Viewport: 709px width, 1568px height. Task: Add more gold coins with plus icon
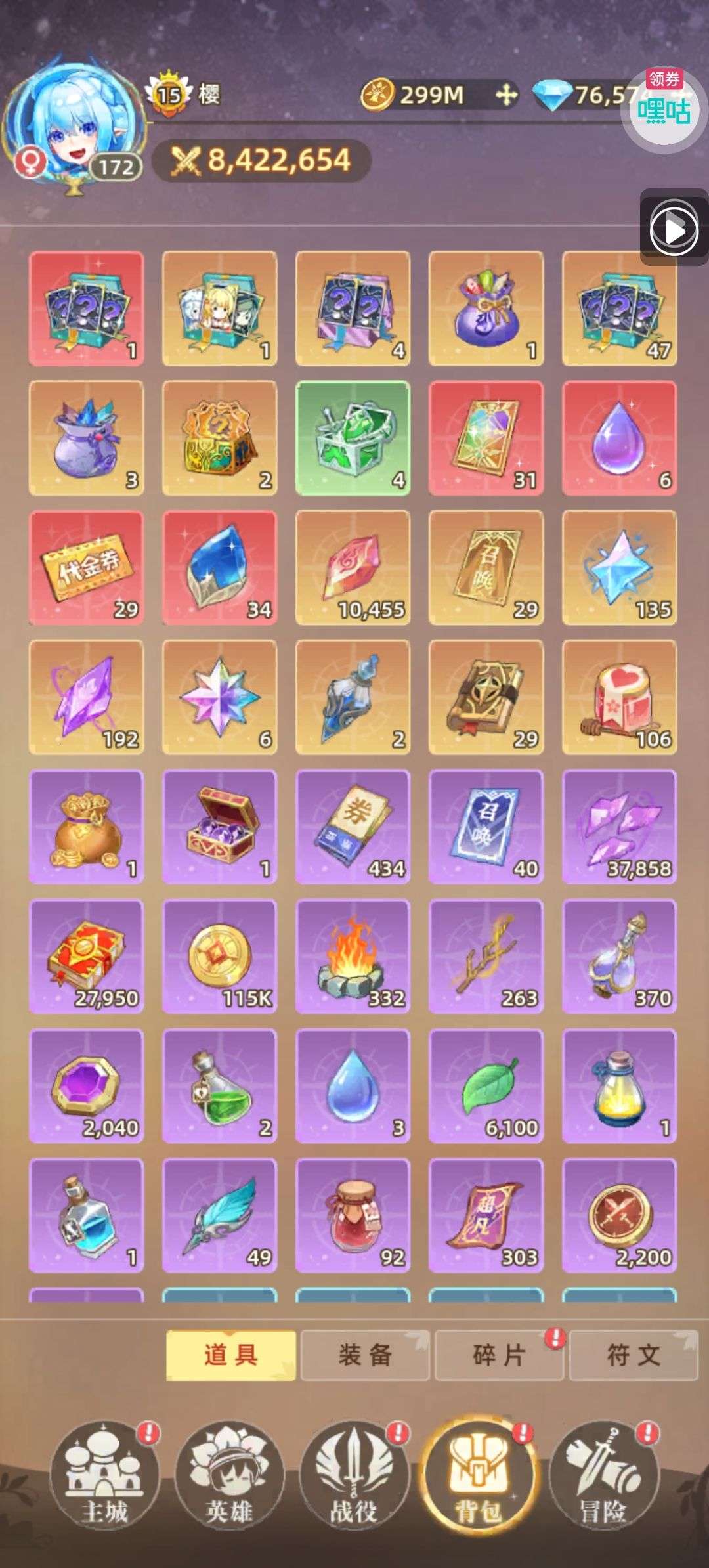pyautogui.click(x=505, y=95)
